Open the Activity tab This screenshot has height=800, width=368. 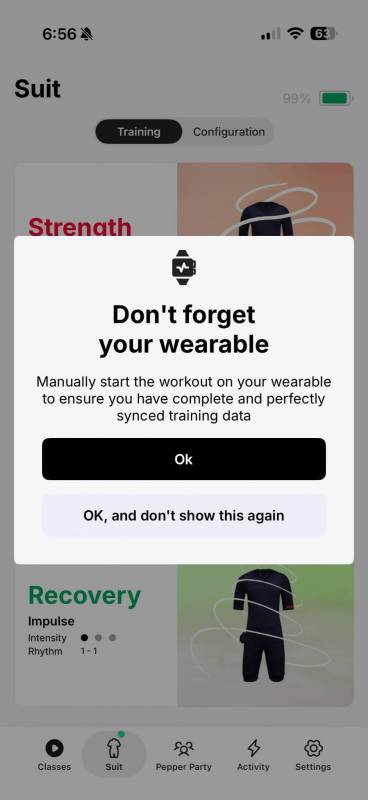pos(253,755)
